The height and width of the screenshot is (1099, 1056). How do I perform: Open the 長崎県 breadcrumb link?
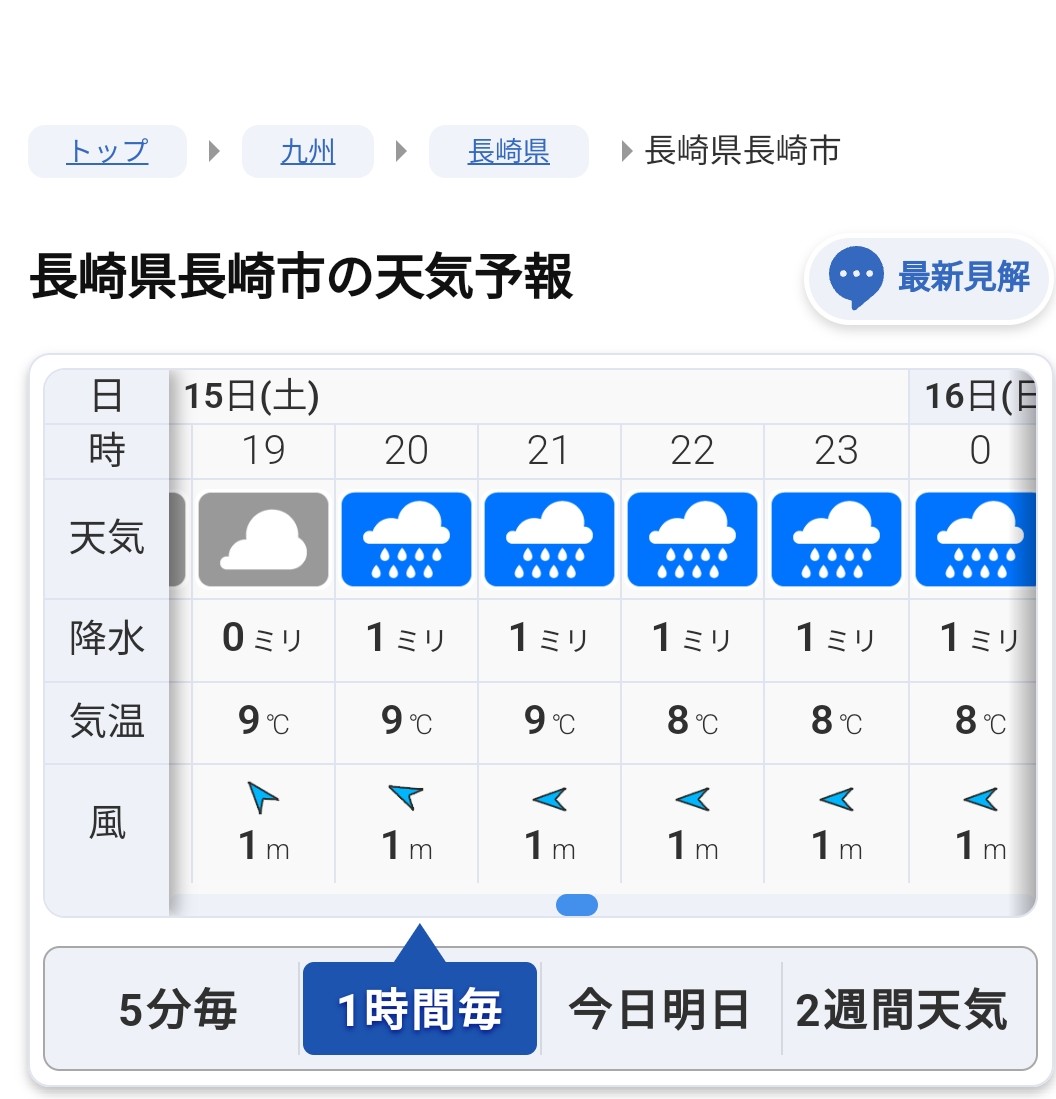click(x=508, y=152)
